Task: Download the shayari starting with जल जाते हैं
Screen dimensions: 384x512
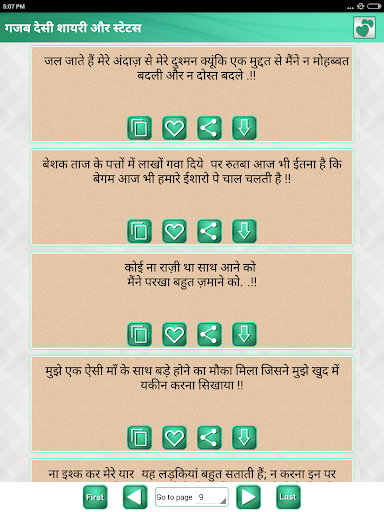Action: 244,128
